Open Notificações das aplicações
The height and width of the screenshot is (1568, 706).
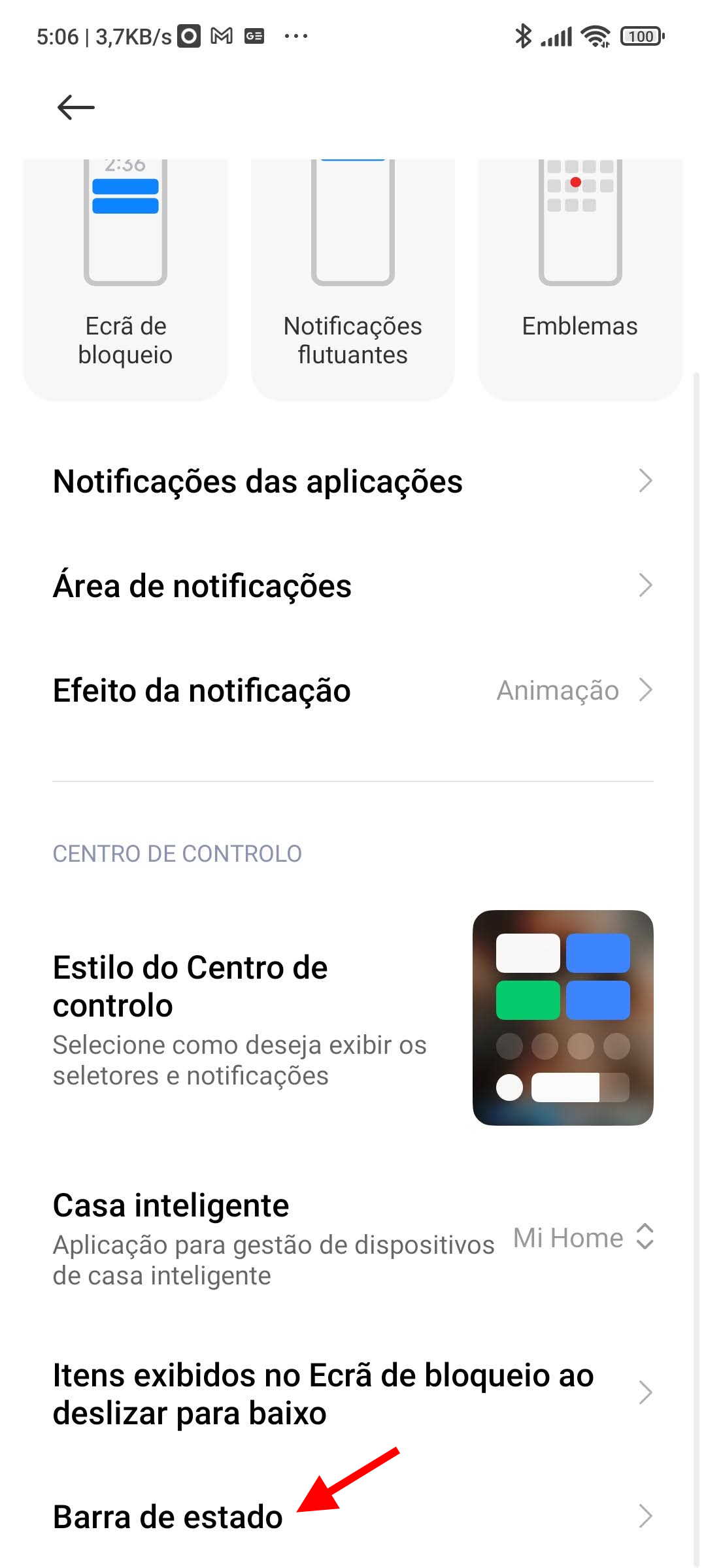(x=353, y=482)
